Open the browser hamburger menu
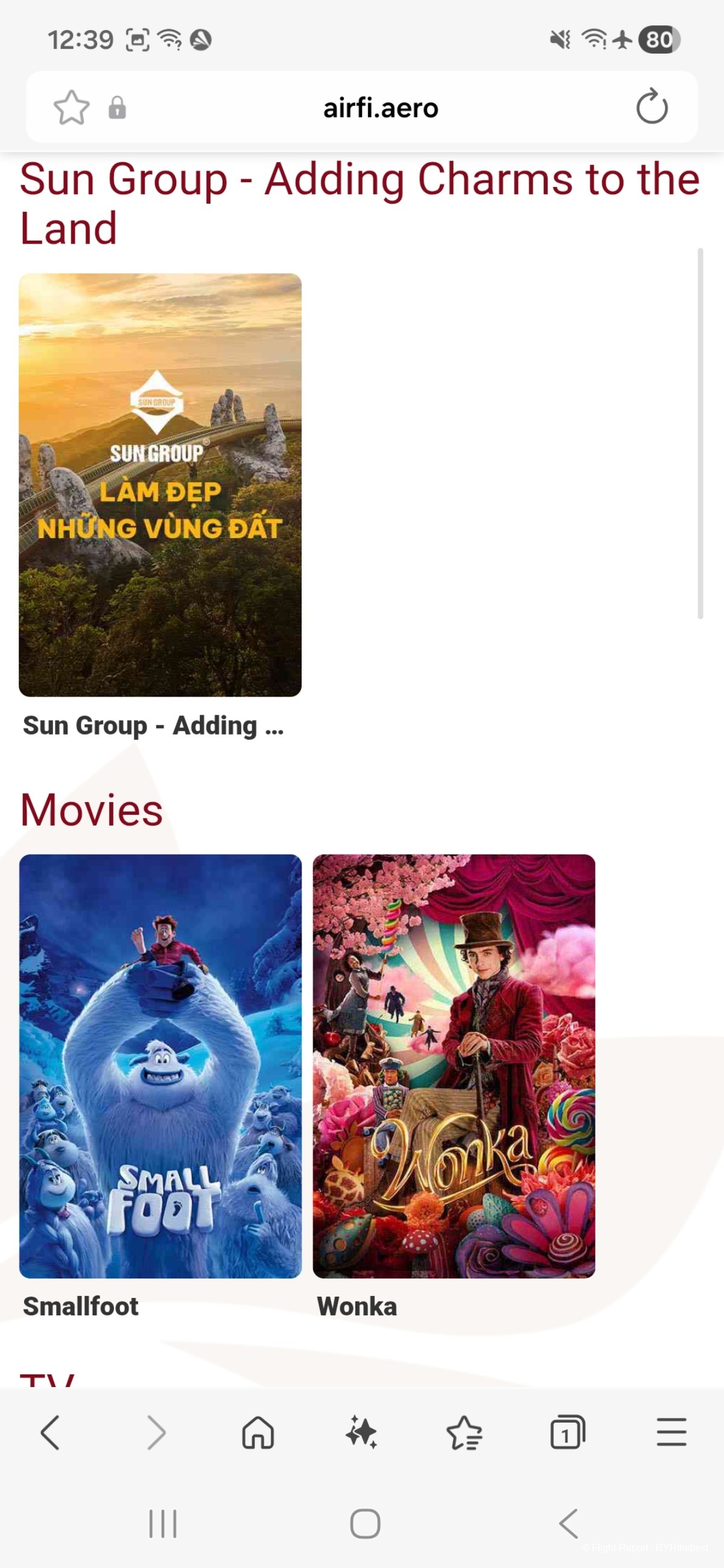Screen dimensions: 724x1568 pos(671,1432)
